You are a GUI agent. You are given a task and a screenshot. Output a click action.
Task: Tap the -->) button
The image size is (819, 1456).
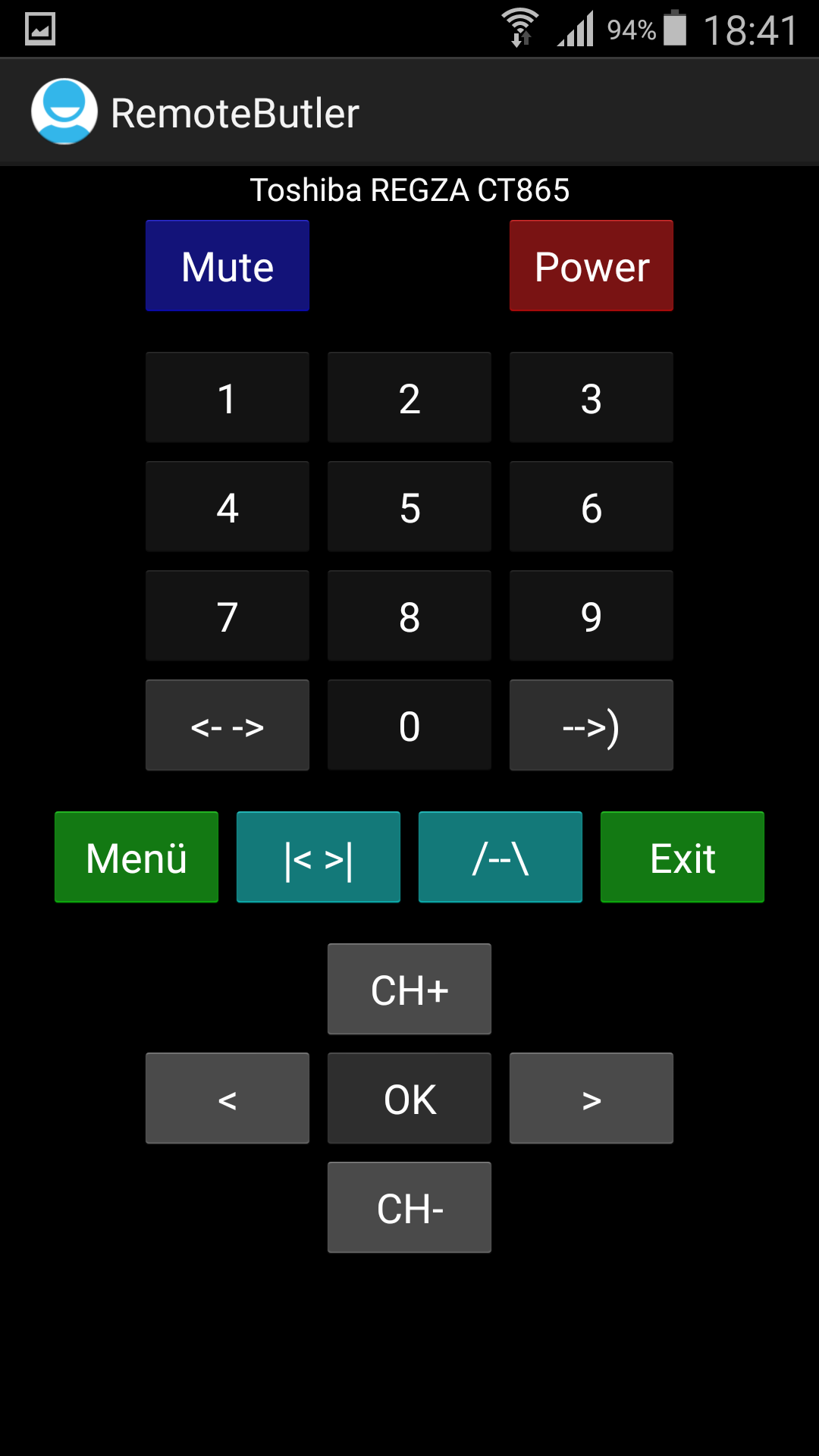pyautogui.click(x=591, y=725)
